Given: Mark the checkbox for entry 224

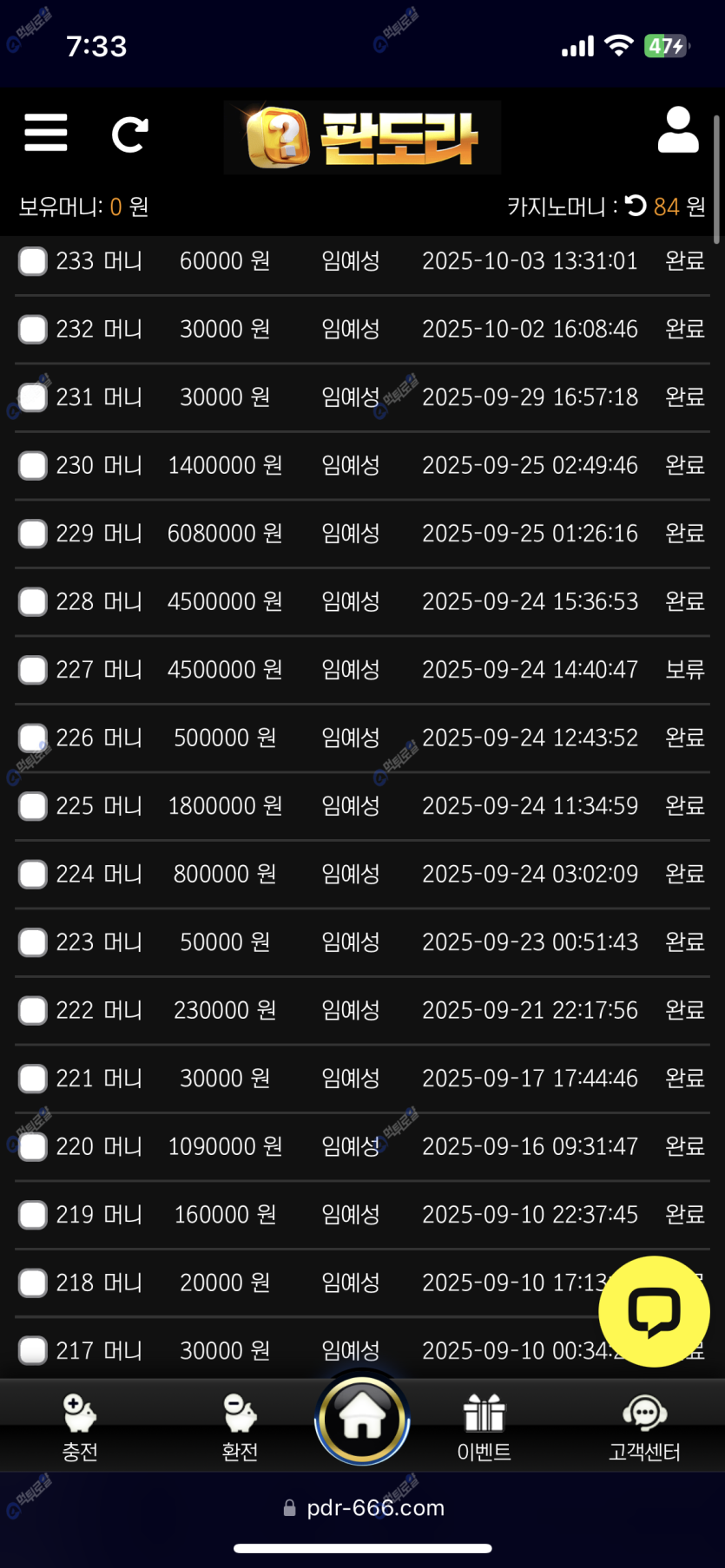Looking at the screenshot, I should coord(33,875).
